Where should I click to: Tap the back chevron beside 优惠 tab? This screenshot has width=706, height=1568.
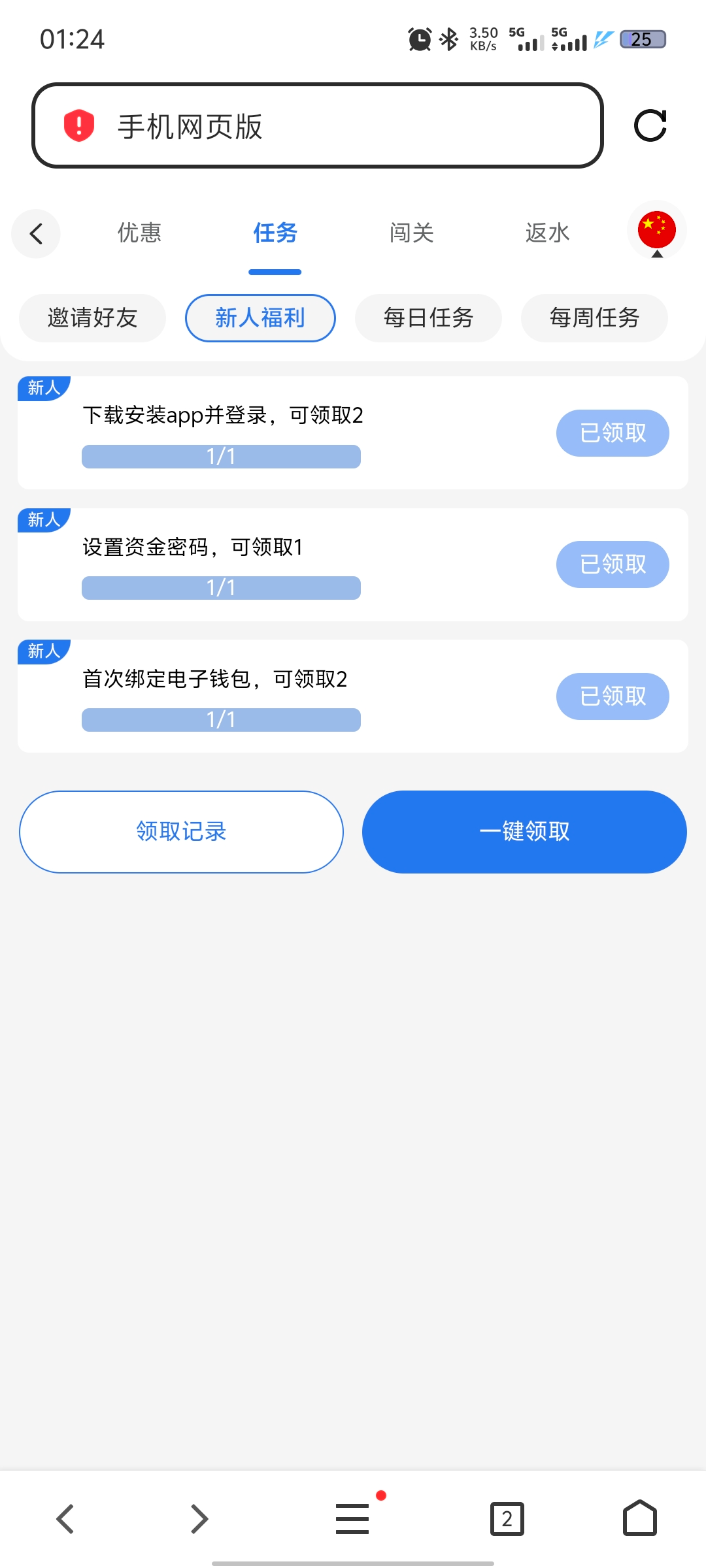[x=36, y=233]
